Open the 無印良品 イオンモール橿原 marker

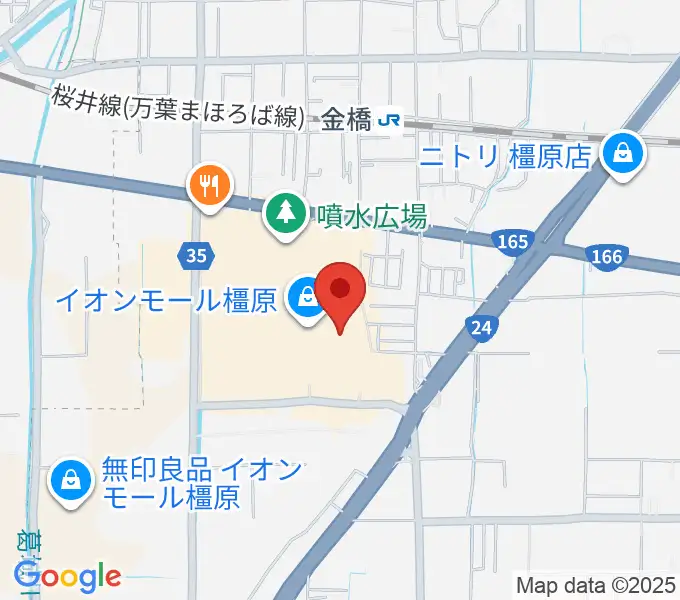click(x=71, y=480)
